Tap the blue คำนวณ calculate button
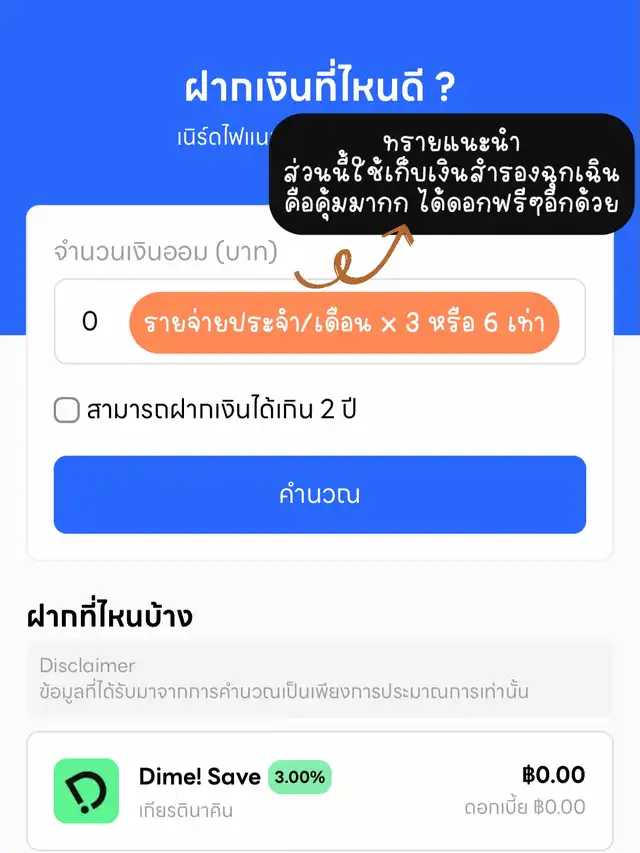 [319, 495]
